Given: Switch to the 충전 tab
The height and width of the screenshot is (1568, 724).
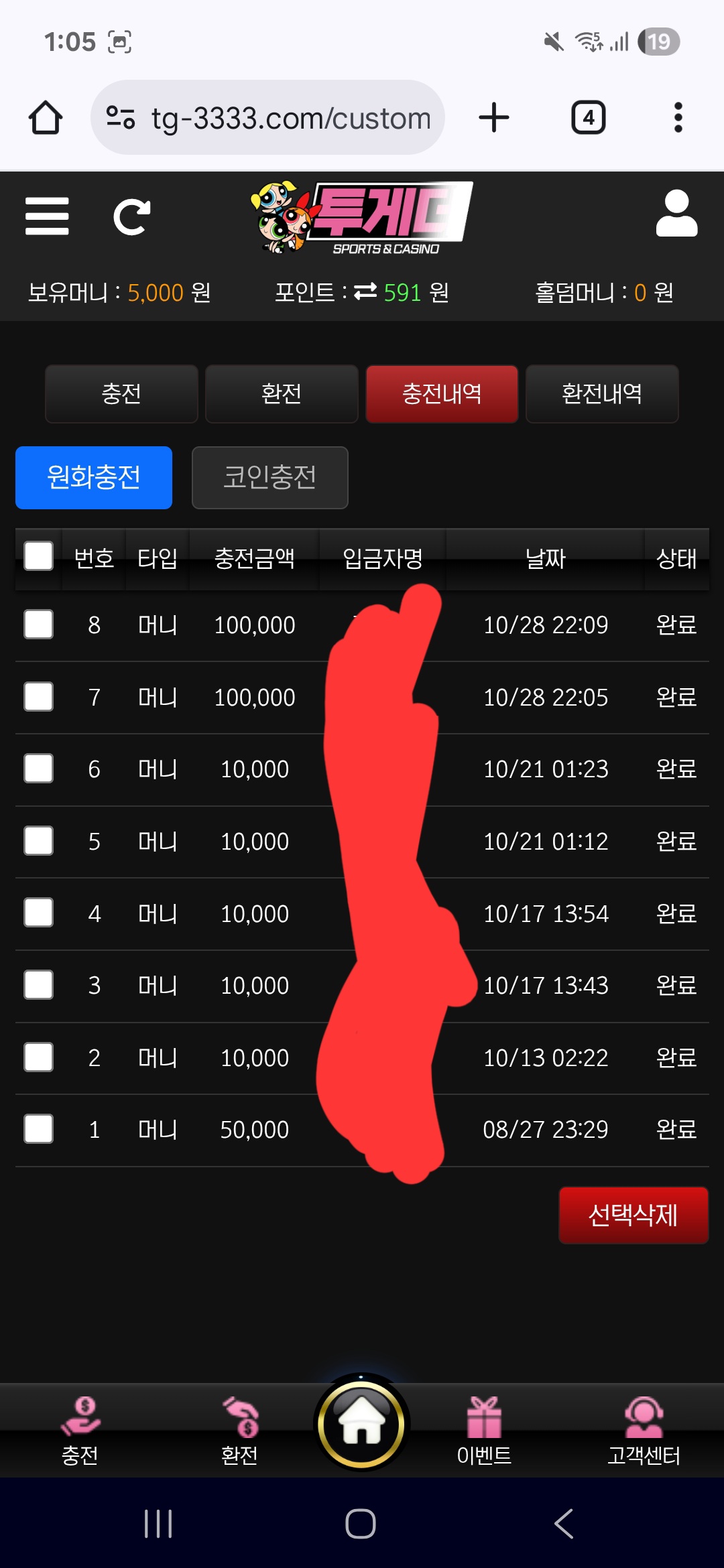Looking at the screenshot, I should coord(121,394).
